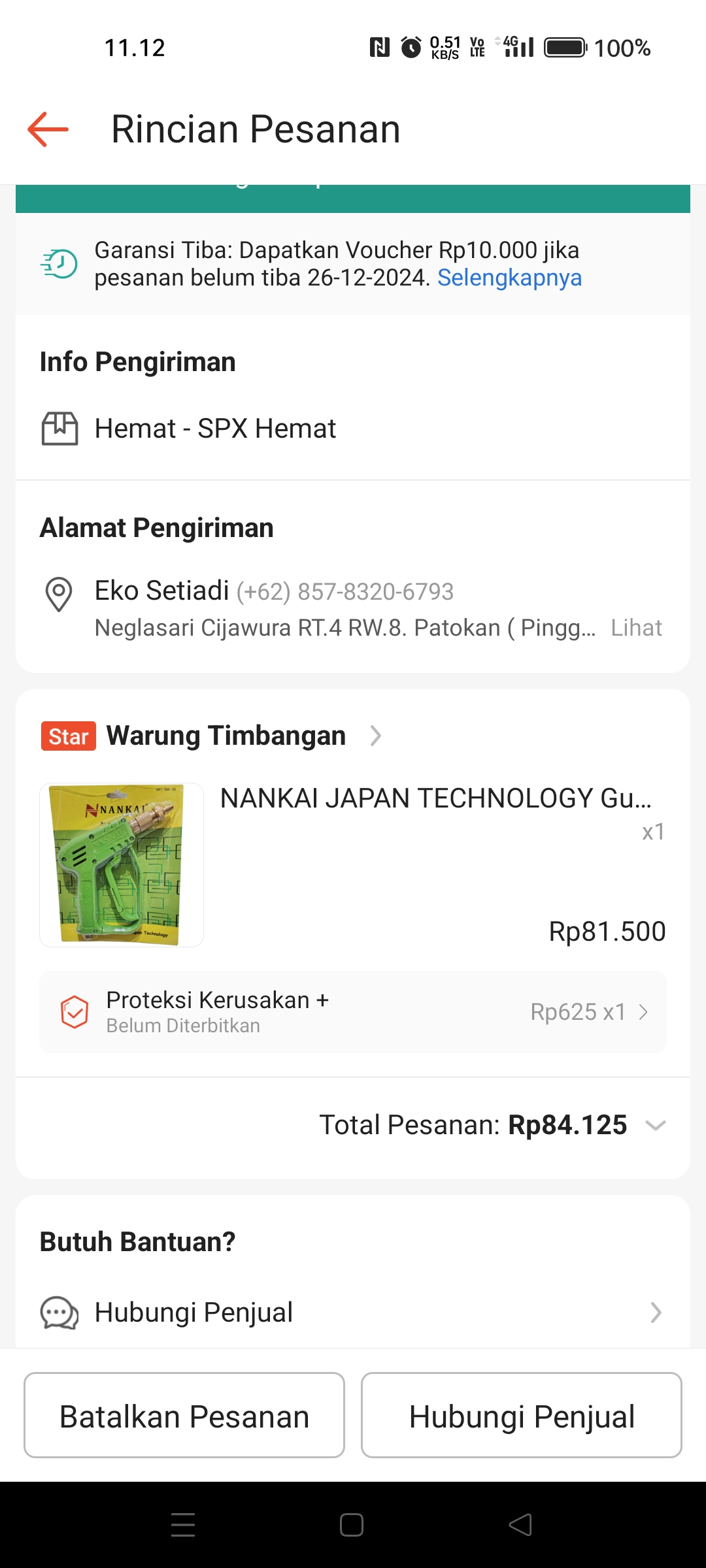Open Hemat - SPX Hemat shipping info
The image size is (706, 1568).
(x=215, y=429)
